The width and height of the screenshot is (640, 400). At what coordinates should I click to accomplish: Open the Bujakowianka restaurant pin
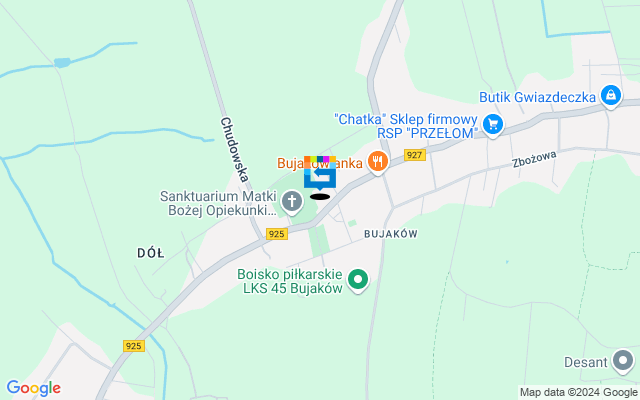(x=377, y=161)
